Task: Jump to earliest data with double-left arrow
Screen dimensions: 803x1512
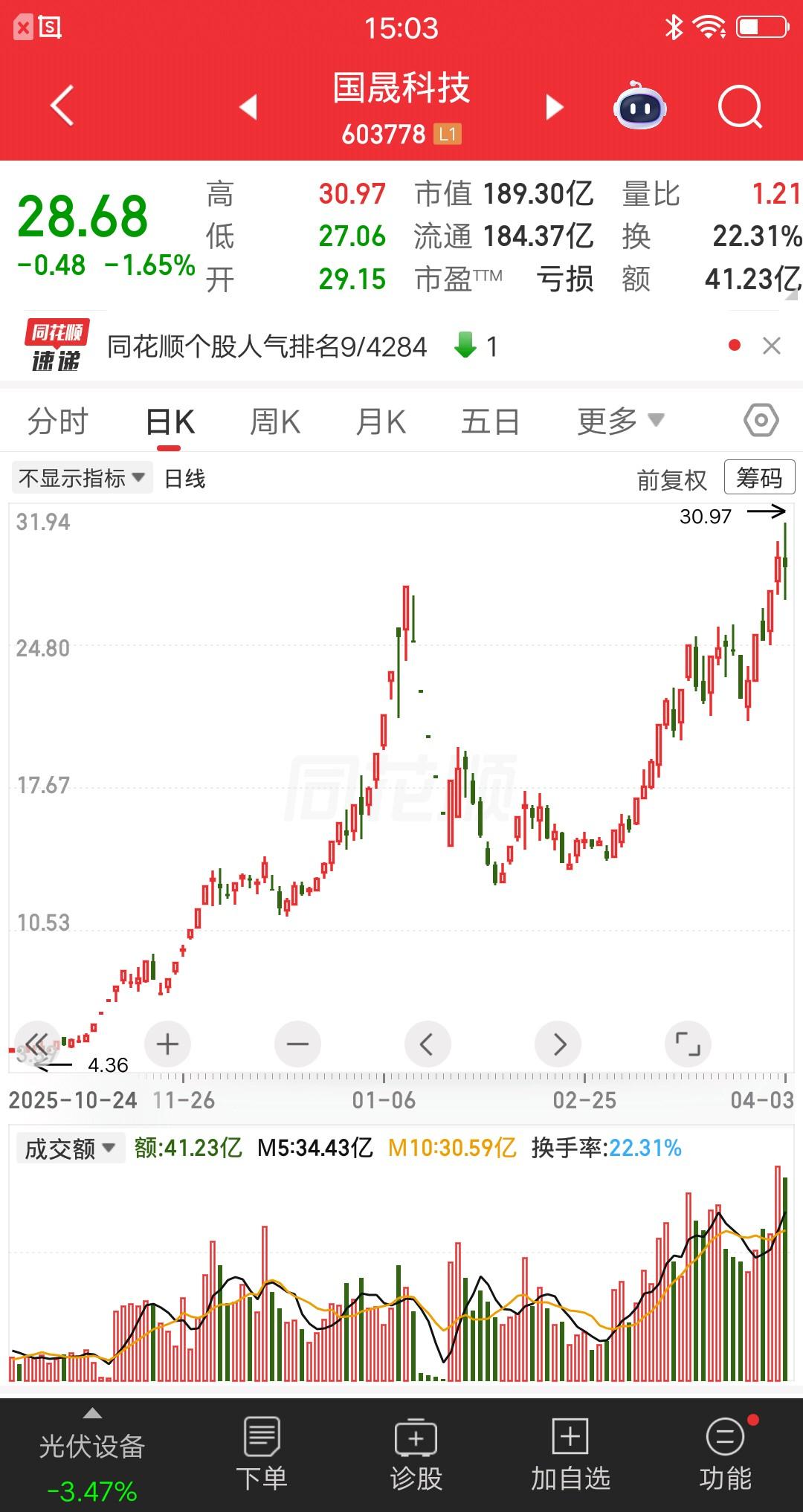Action: 37,1044
